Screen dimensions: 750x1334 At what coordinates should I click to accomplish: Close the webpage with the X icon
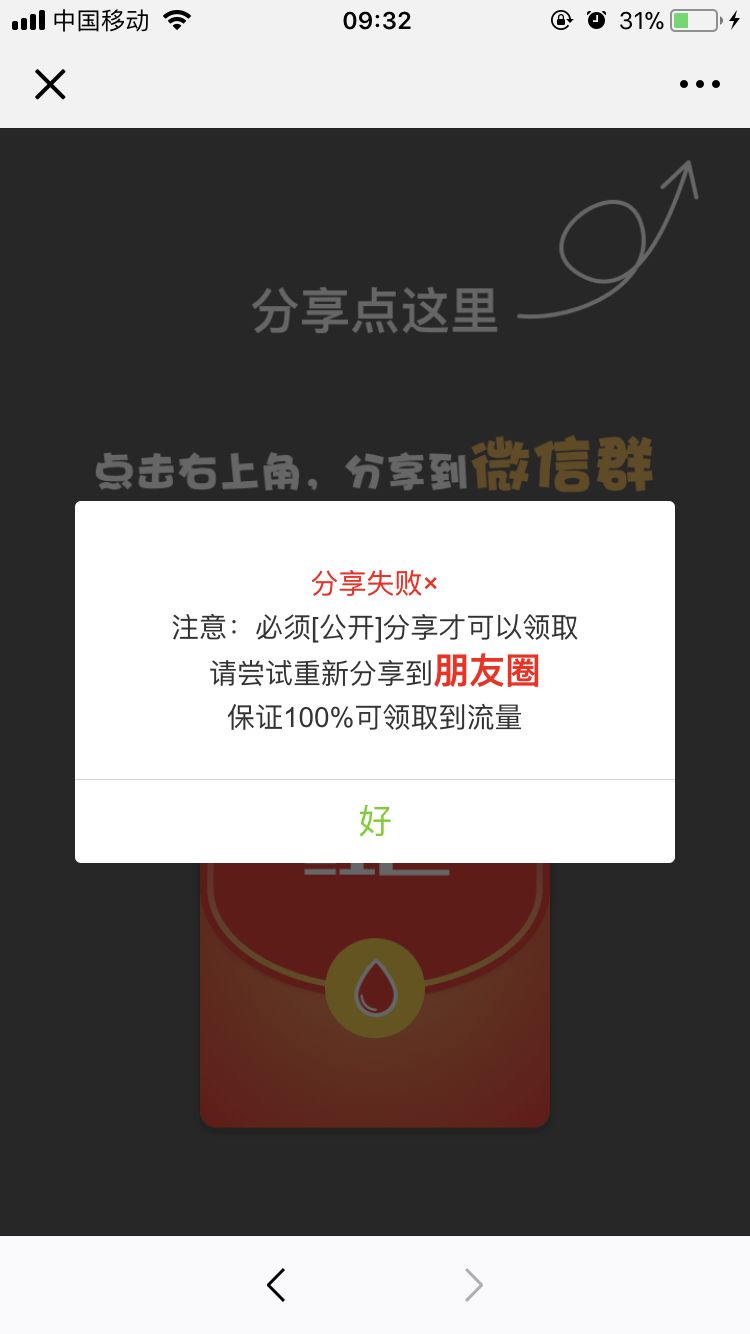point(49,85)
